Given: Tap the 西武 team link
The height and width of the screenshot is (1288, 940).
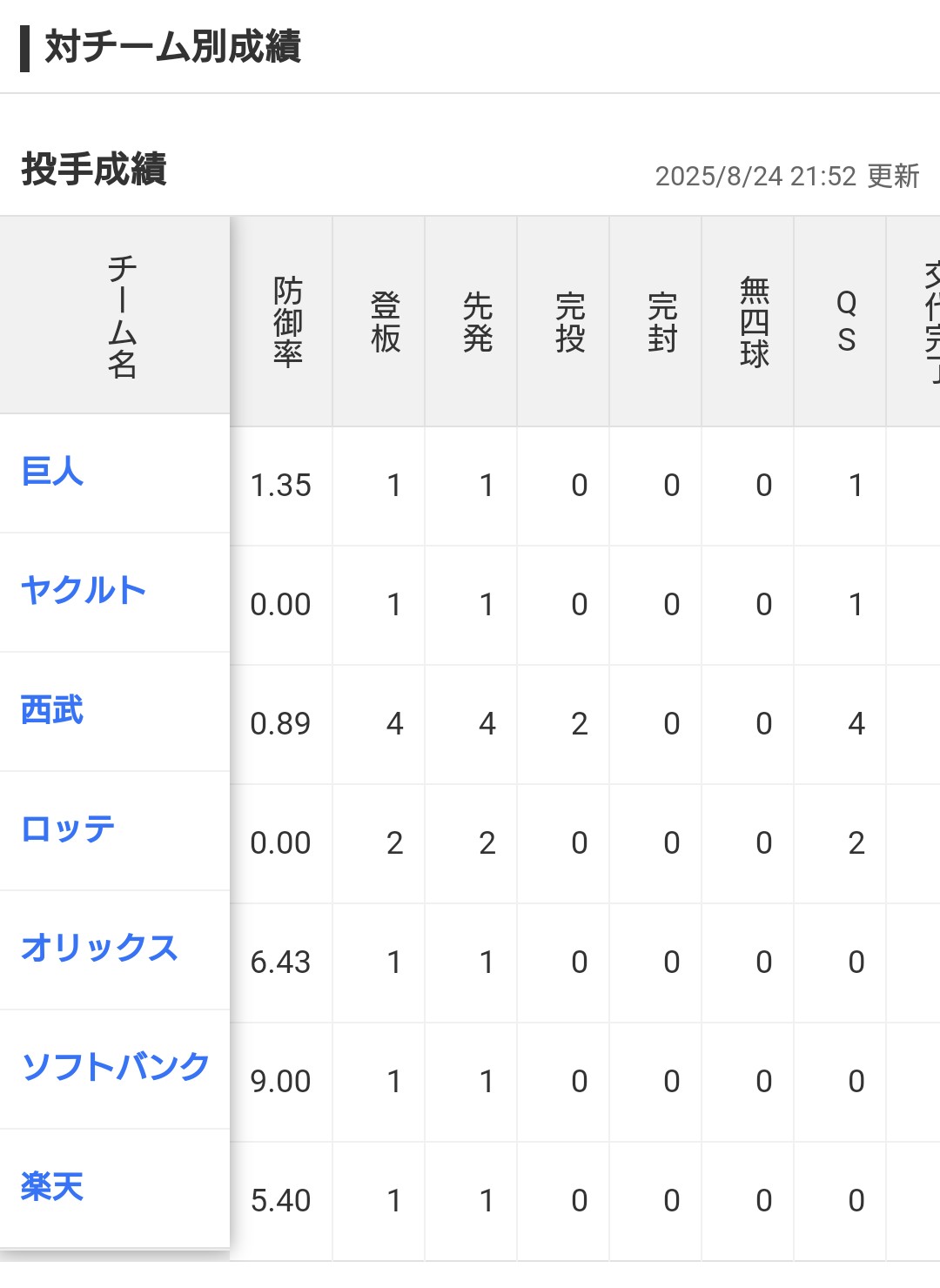Looking at the screenshot, I should tap(52, 710).
